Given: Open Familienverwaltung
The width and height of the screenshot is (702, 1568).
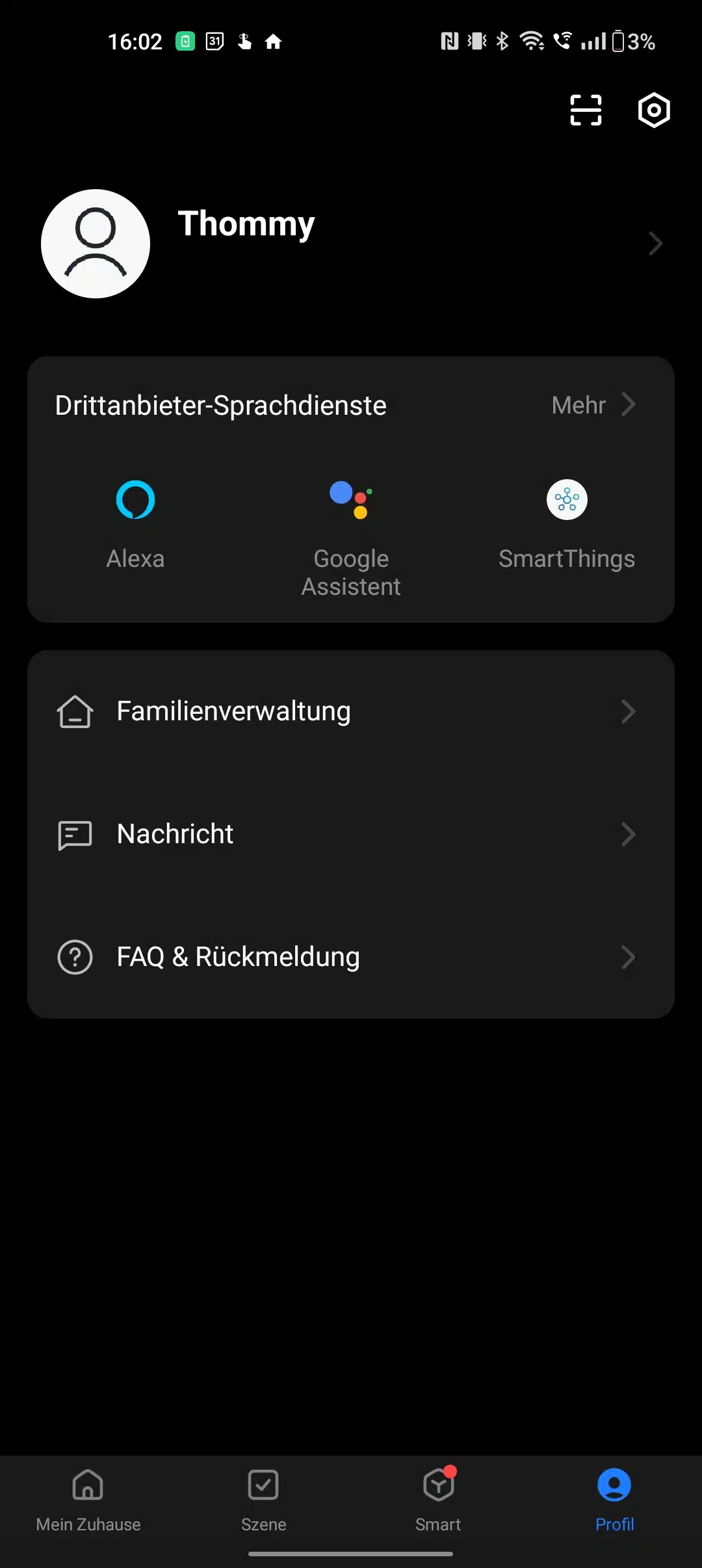Looking at the screenshot, I should 351,711.
